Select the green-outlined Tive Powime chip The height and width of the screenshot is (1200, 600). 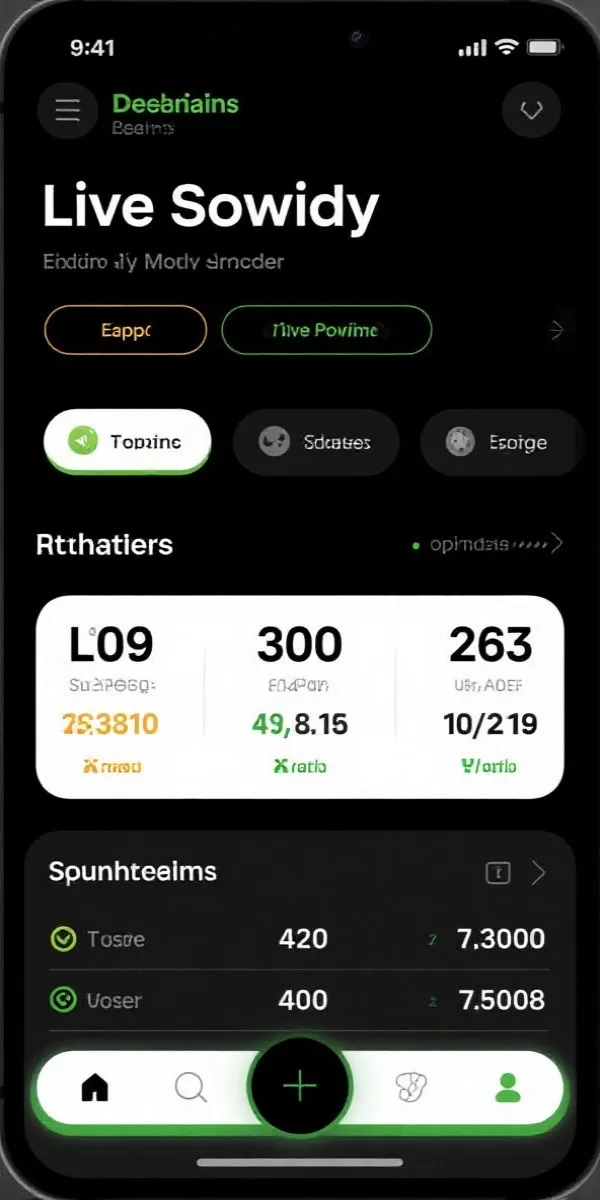(x=326, y=330)
